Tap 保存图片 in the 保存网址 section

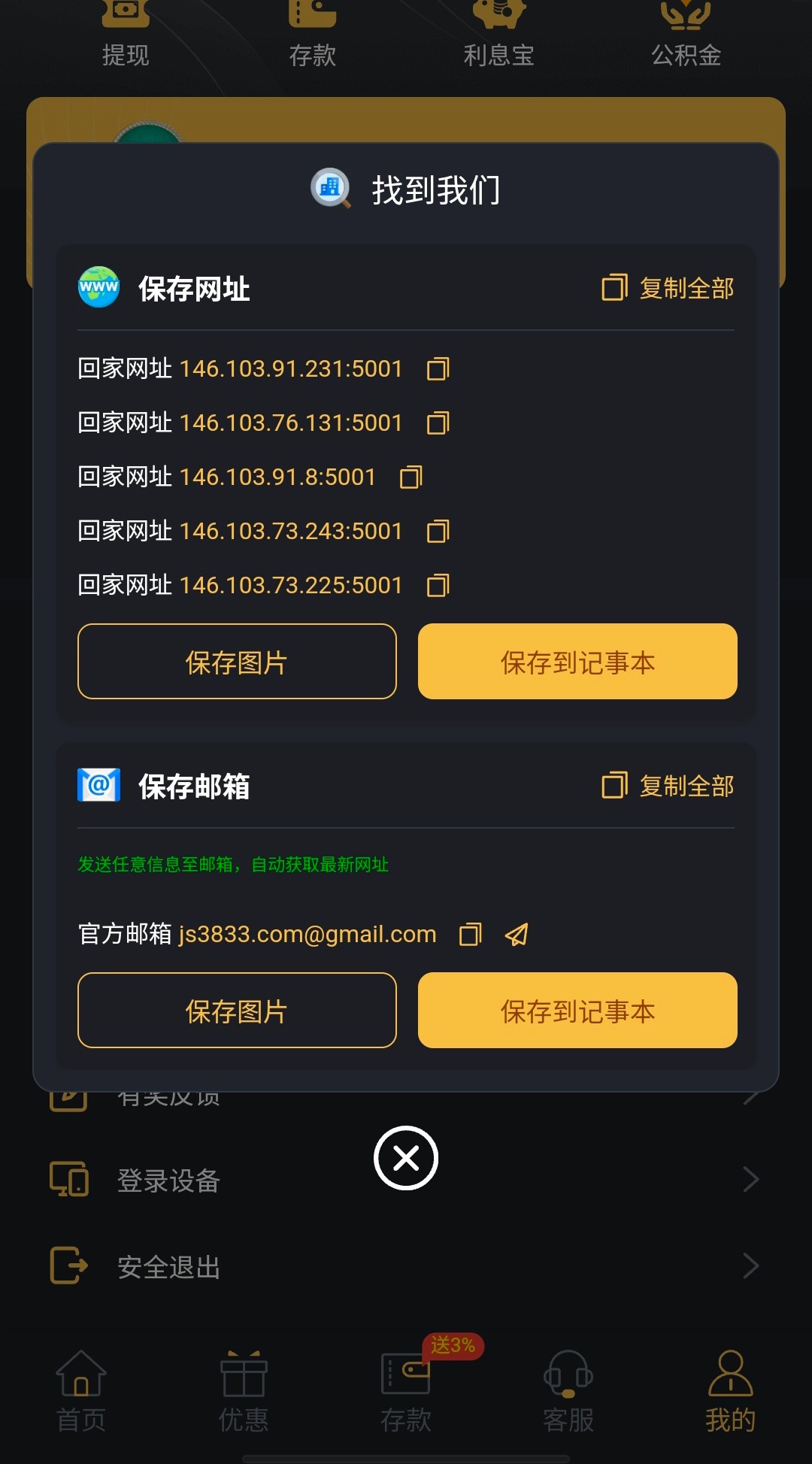(x=237, y=662)
